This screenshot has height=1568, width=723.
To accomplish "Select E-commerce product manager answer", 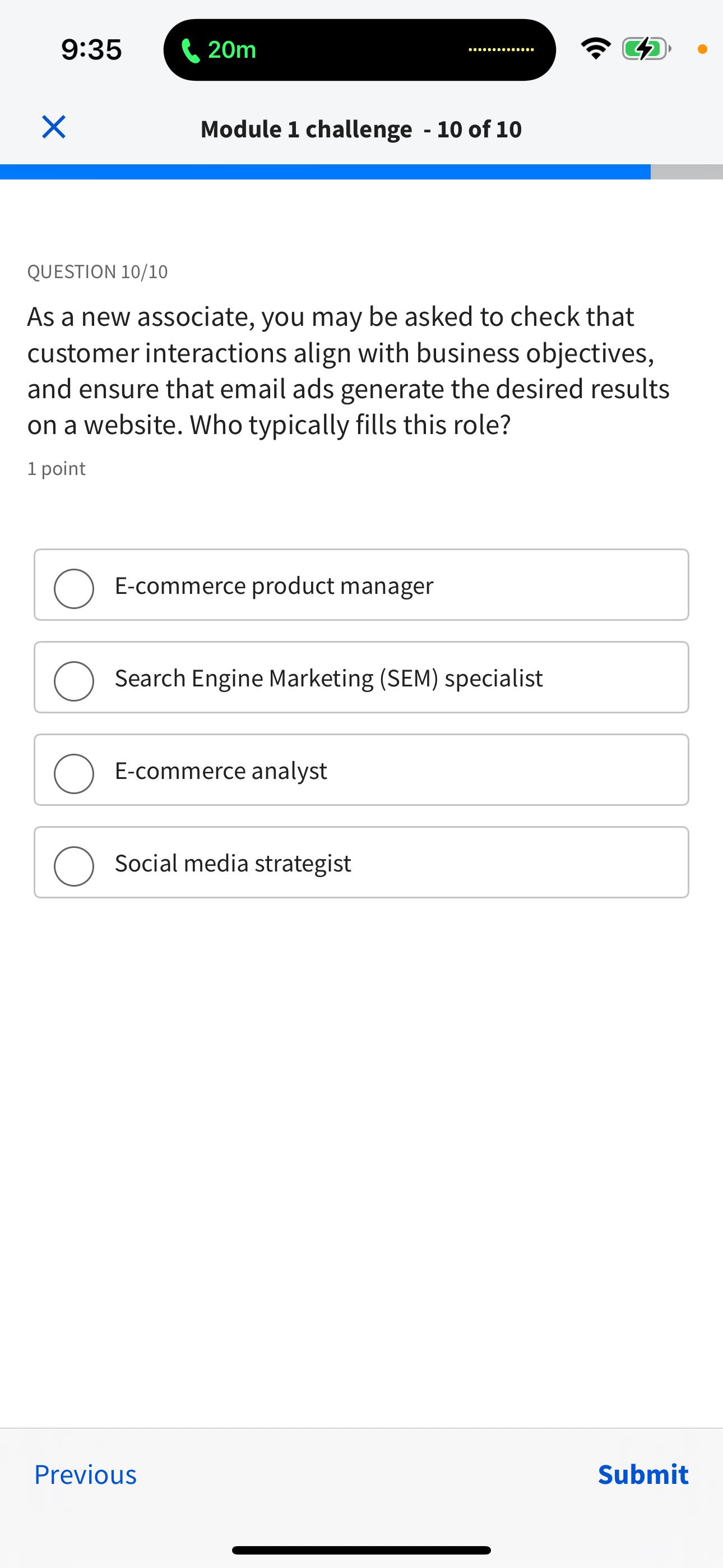I will pos(74,588).
